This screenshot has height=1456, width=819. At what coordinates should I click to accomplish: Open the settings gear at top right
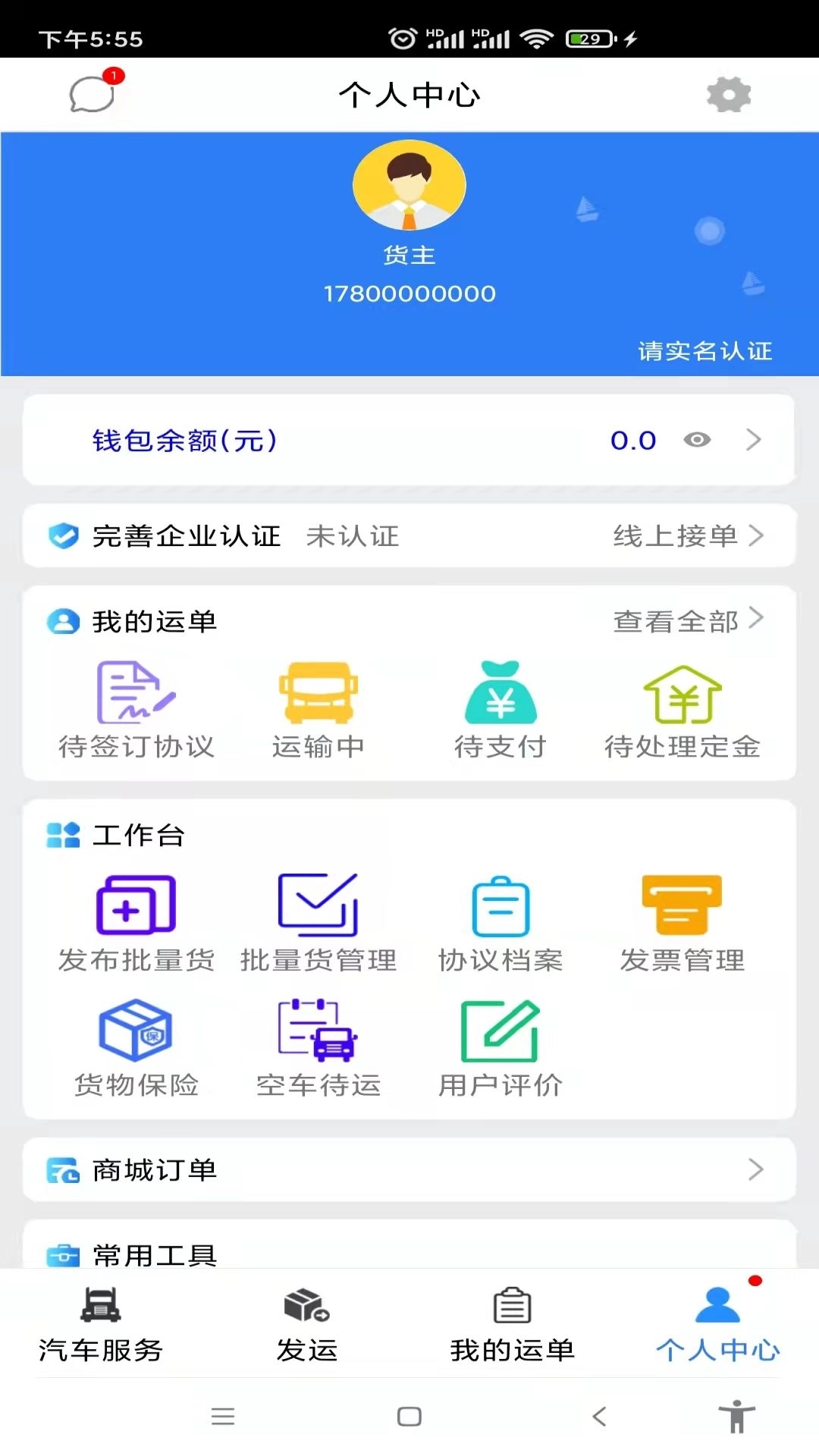729,94
